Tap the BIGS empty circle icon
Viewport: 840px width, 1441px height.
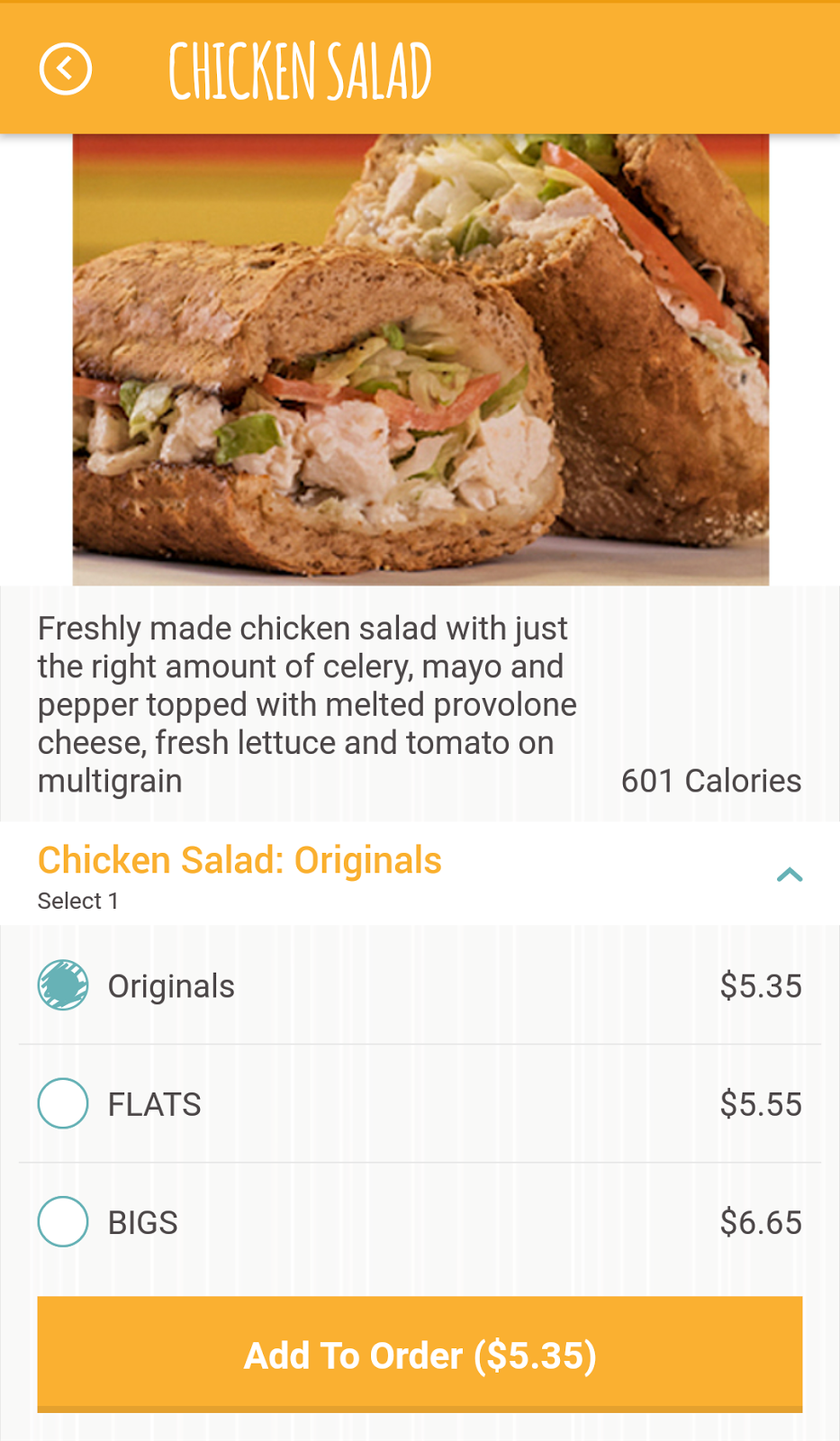click(62, 1222)
